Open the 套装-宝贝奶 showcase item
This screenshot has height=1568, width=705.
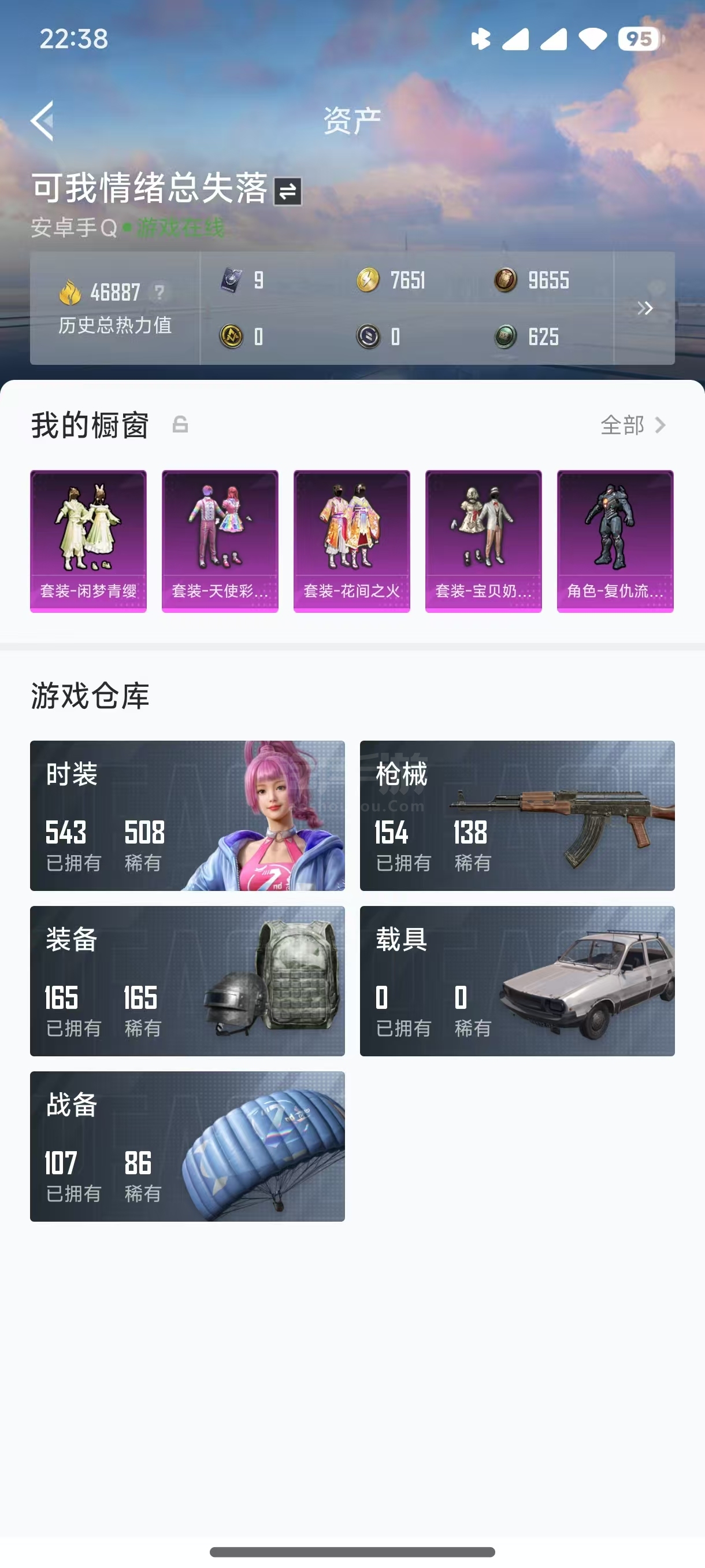tap(484, 541)
